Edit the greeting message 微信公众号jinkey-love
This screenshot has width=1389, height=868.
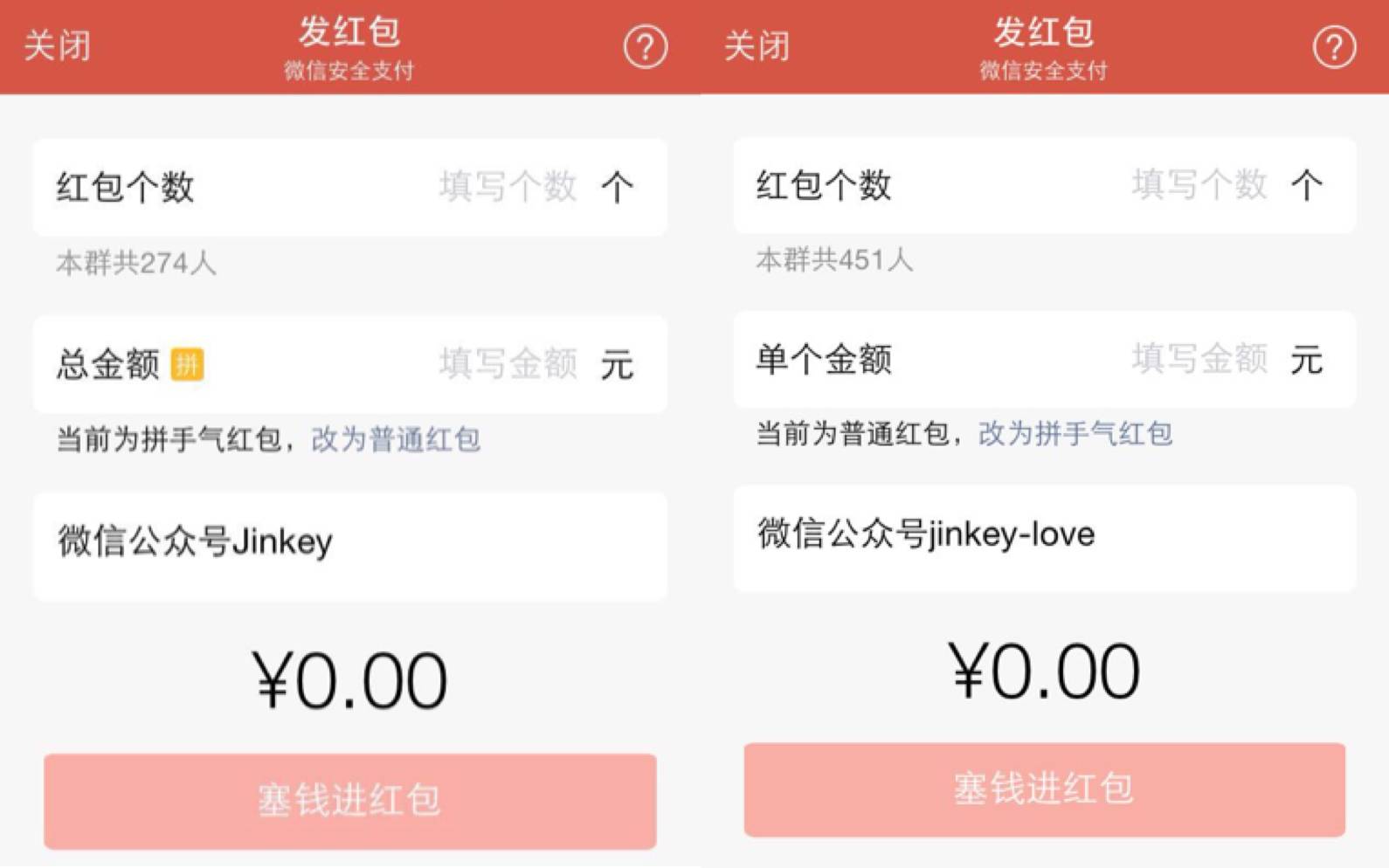point(1044,534)
